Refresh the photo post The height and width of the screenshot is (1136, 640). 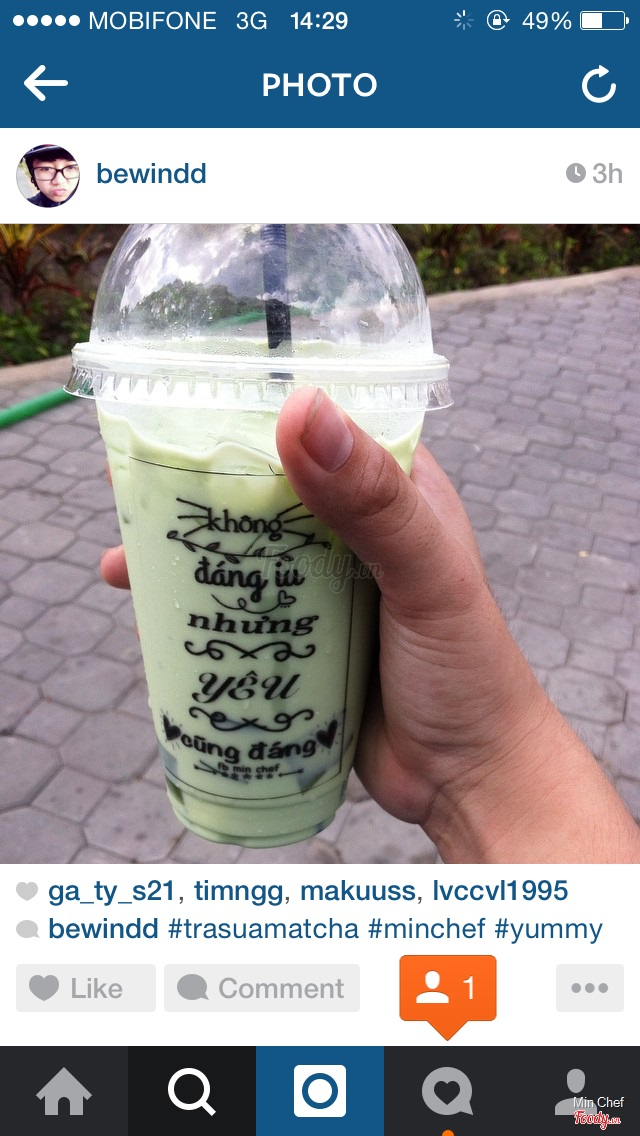pyautogui.click(x=598, y=85)
